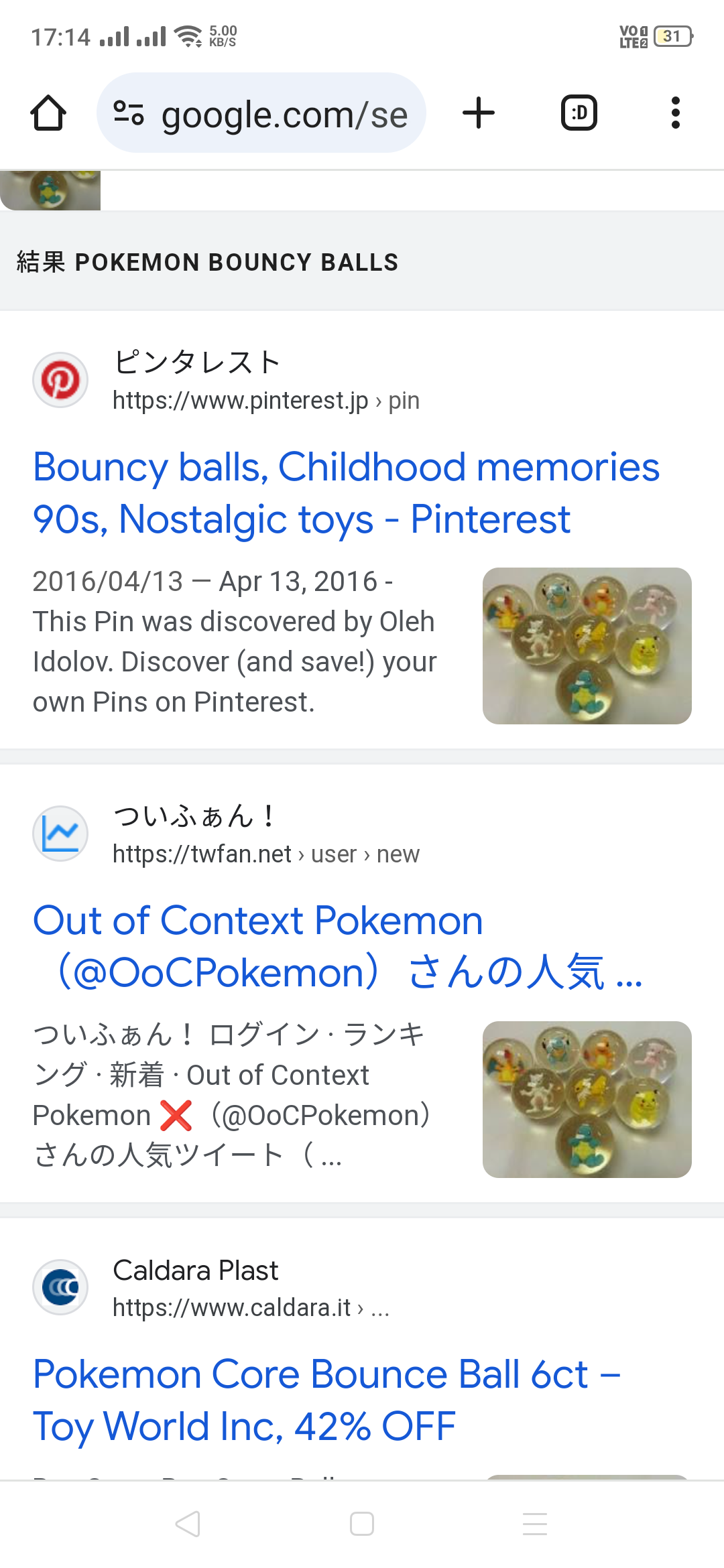Go to the browser home page
The width and height of the screenshot is (724, 1568).
48,113
